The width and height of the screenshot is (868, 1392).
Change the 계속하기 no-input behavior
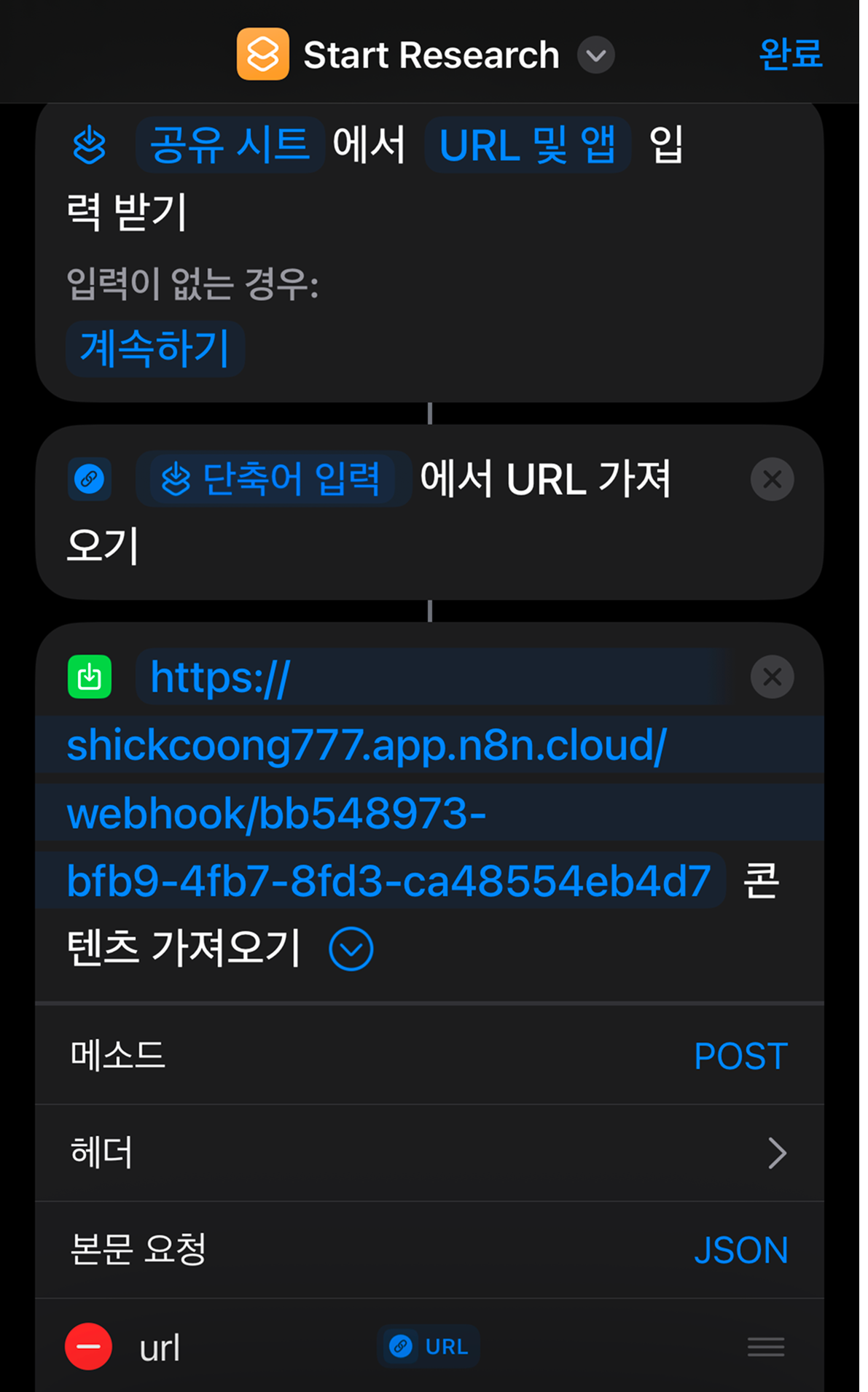[x=155, y=349]
